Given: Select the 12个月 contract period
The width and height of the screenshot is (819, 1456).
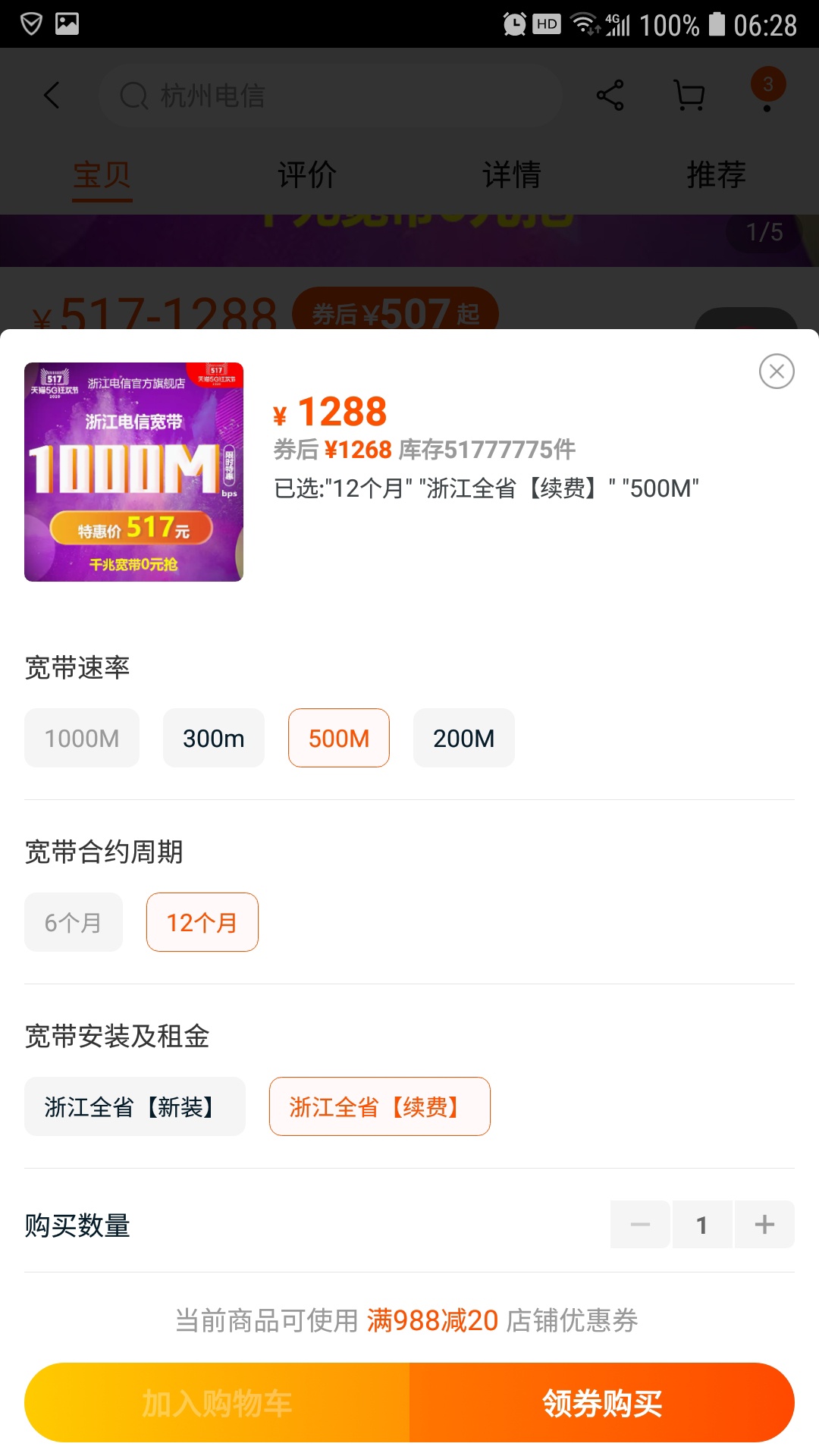Looking at the screenshot, I should tap(202, 922).
